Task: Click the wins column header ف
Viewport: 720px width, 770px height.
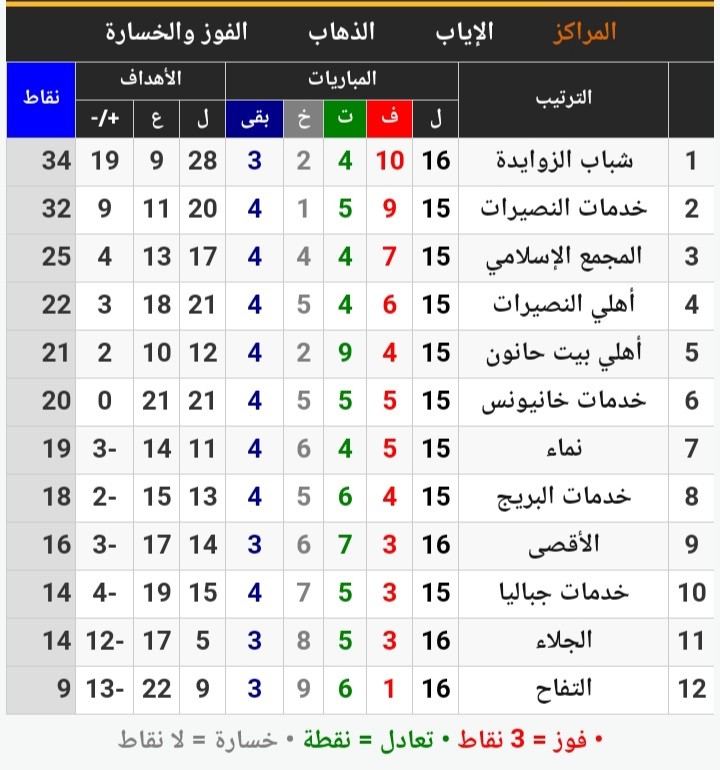Action: coord(389,118)
